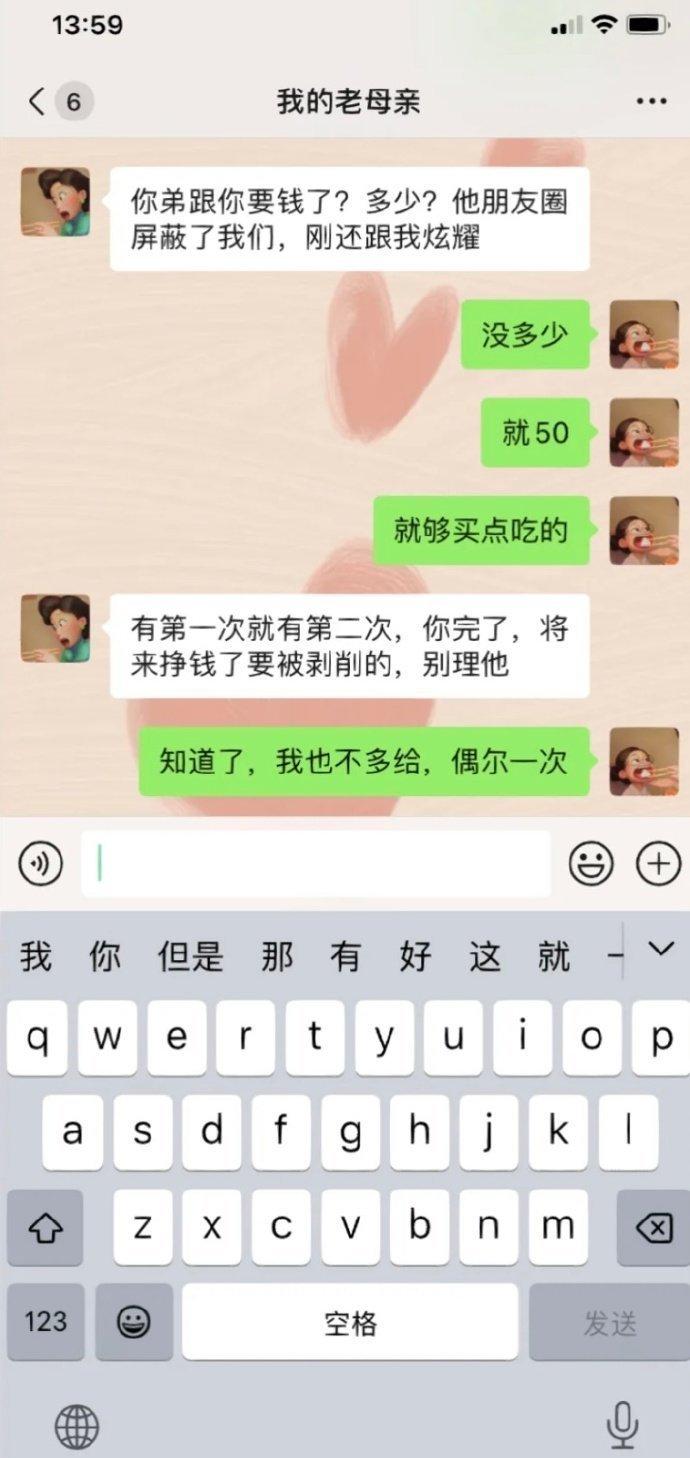
Task: Tap the 空格 space bar
Action: 350,1322
